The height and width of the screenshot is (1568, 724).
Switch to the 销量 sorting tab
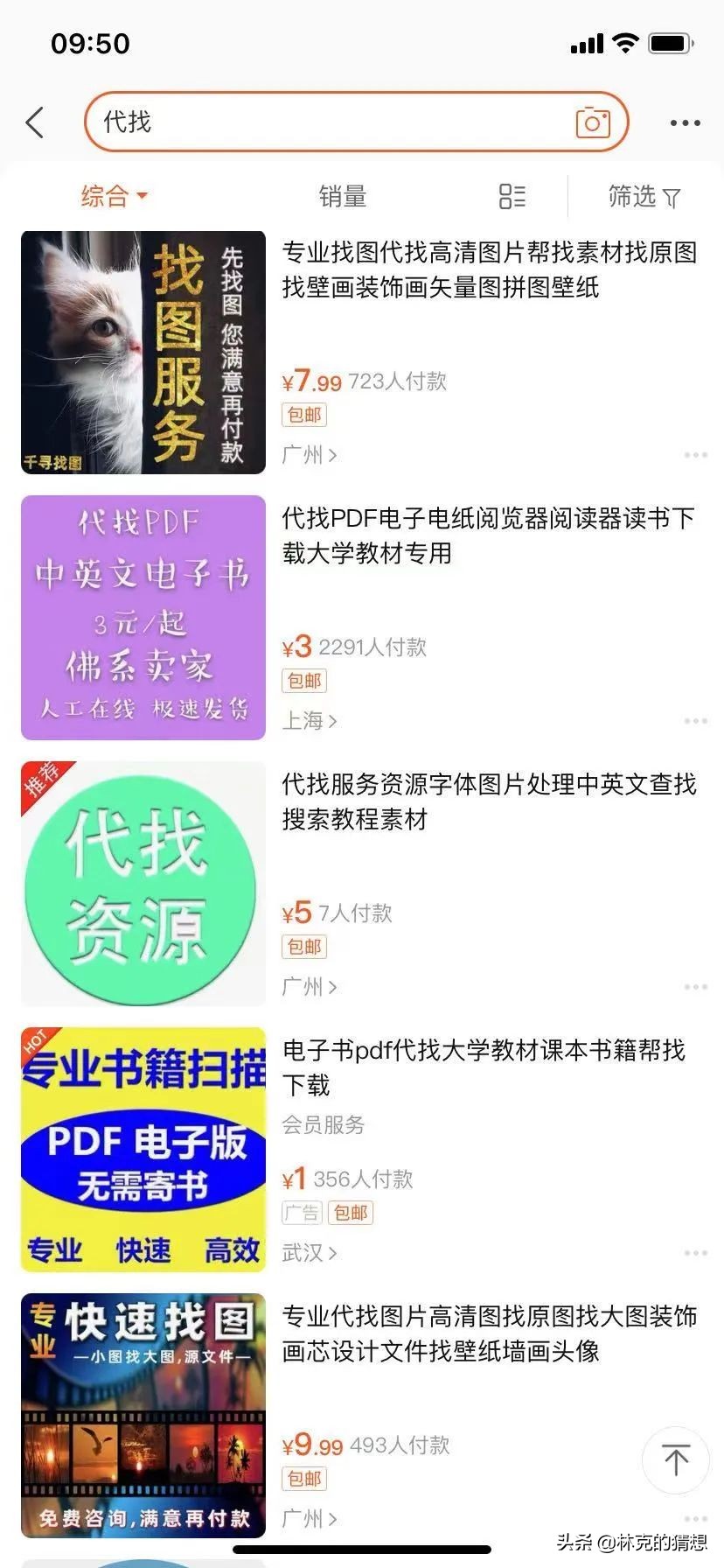[344, 196]
